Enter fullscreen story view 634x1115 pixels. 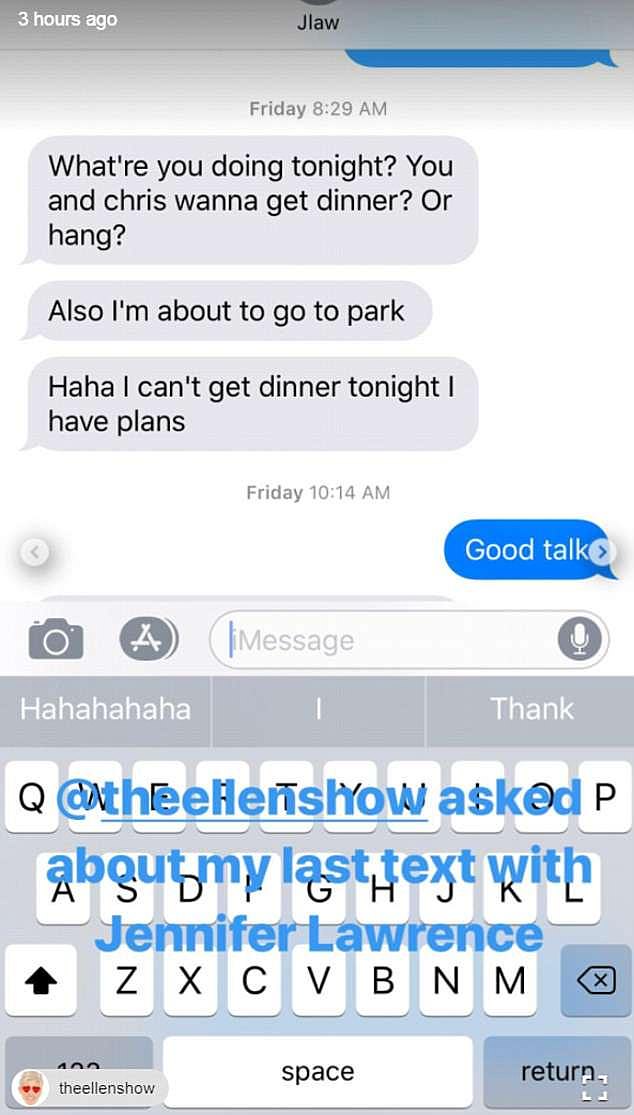595,1087
